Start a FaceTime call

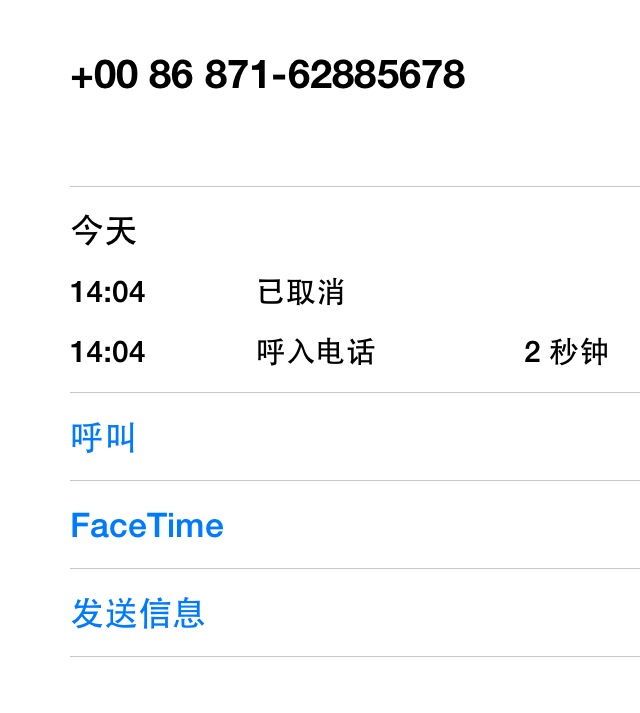click(x=147, y=526)
